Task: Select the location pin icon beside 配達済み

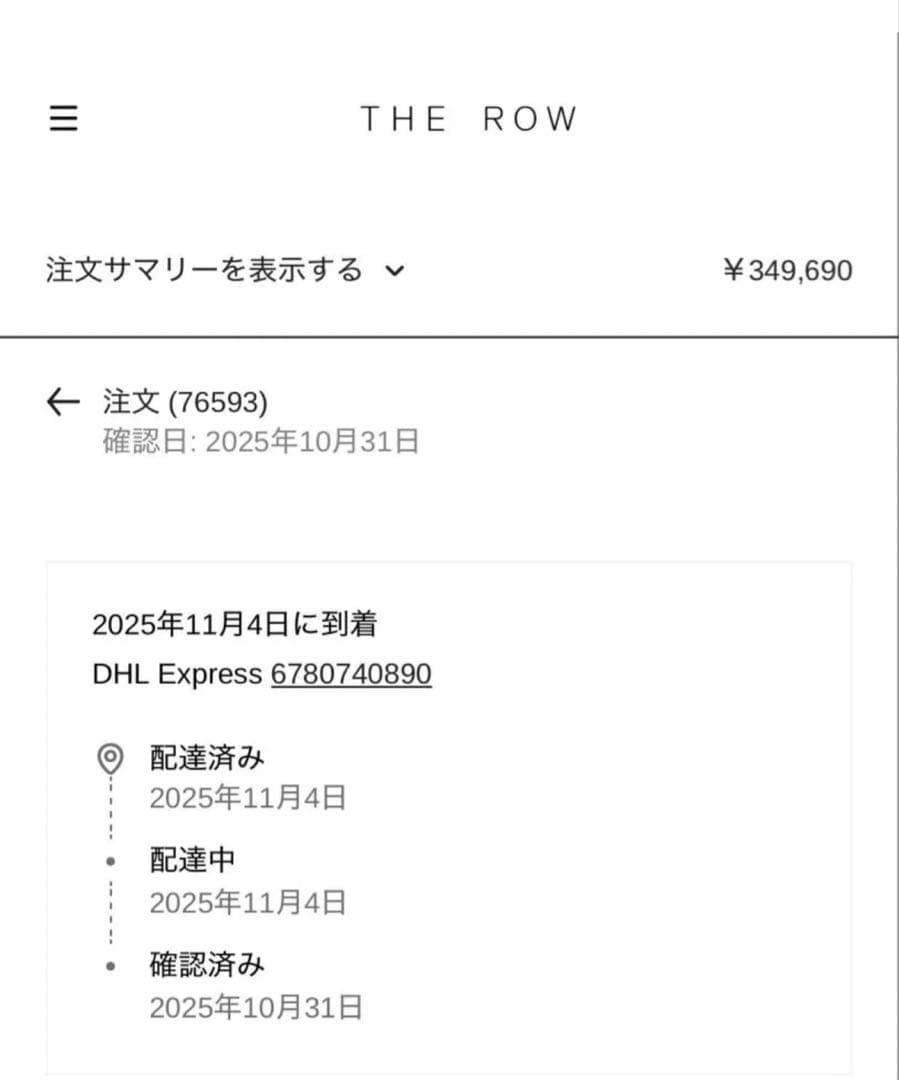Action: tap(110, 758)
